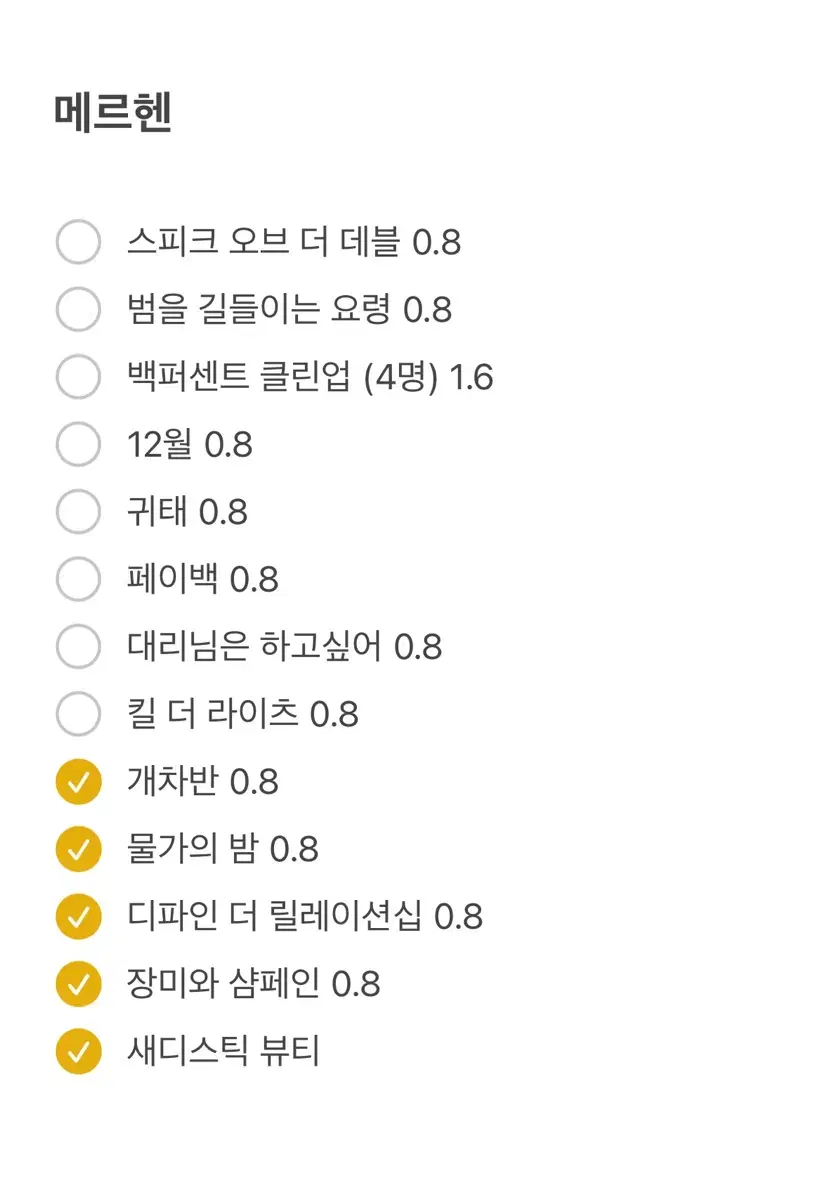This screenshot has width=822, height=1200.
Task: Select the 새디스틱 뷰티 label text
Action: [x=225, y=1051]
